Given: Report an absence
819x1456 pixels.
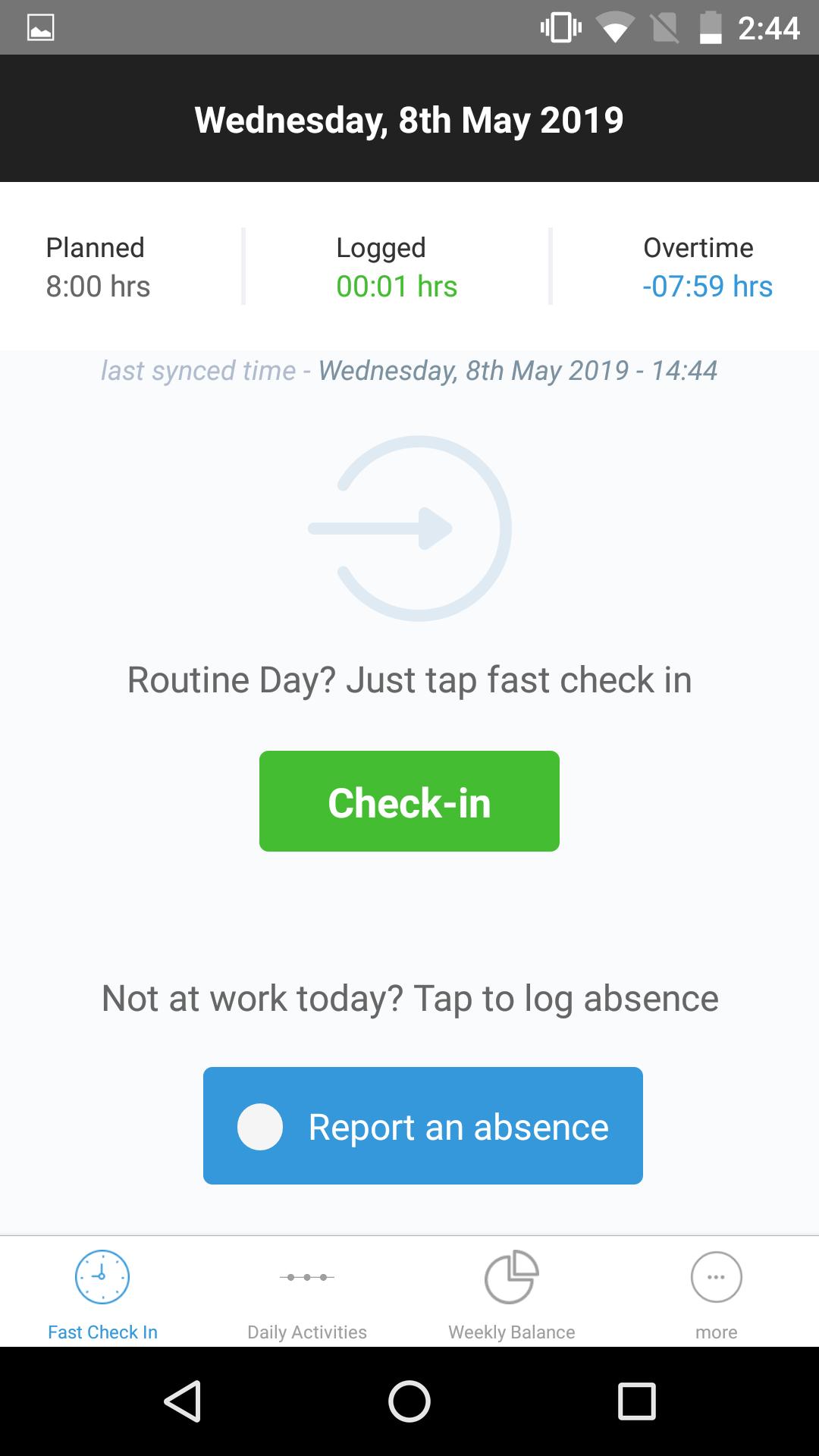Looking at the screenshot, I should tap(423, 1125).
